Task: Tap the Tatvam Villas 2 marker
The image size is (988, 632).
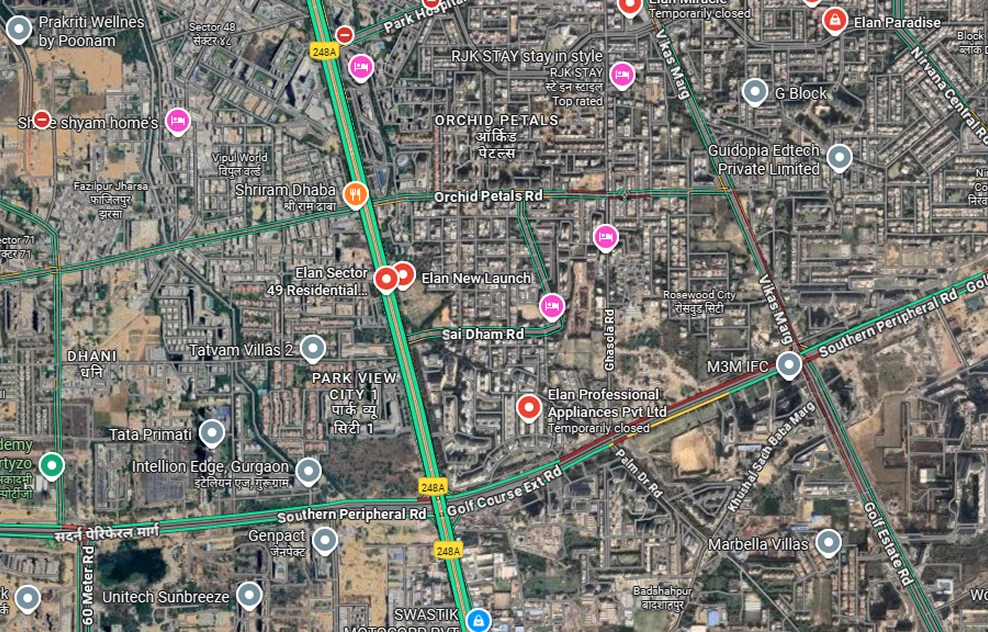Action: click(x=313, y=348)
